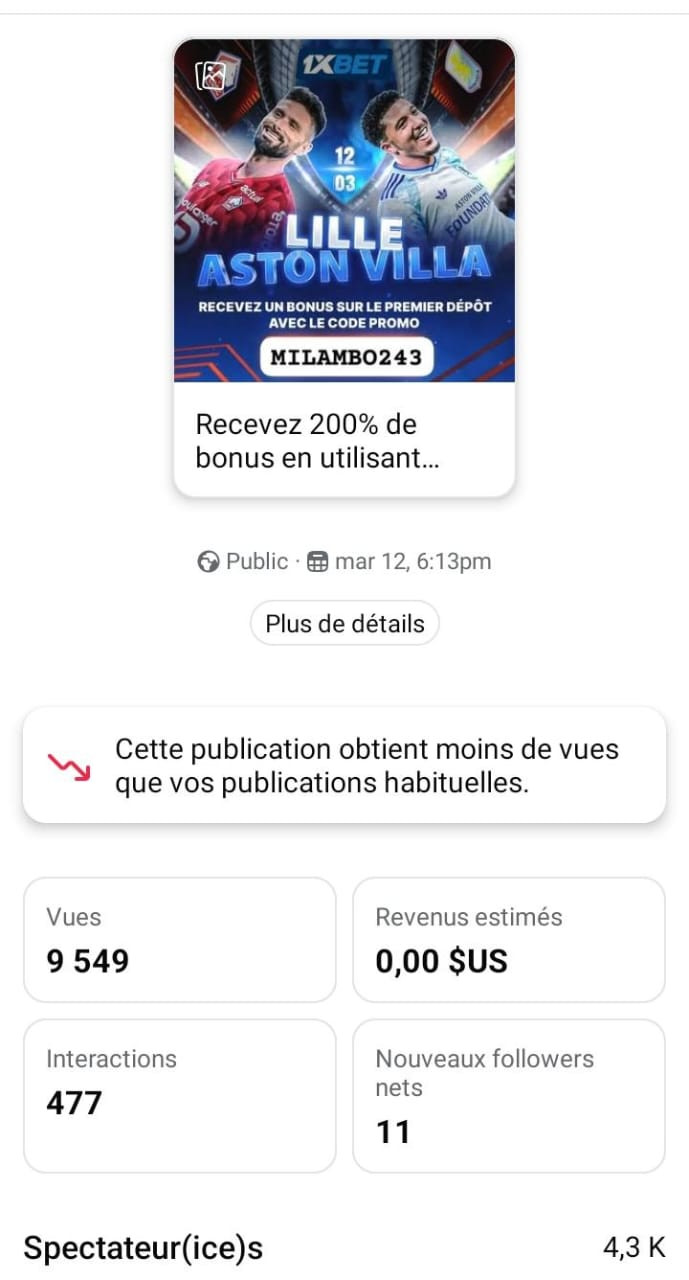The image size is (689, 1280).
Task: Open the Interactions stat card
Action: click(179, 1095)
